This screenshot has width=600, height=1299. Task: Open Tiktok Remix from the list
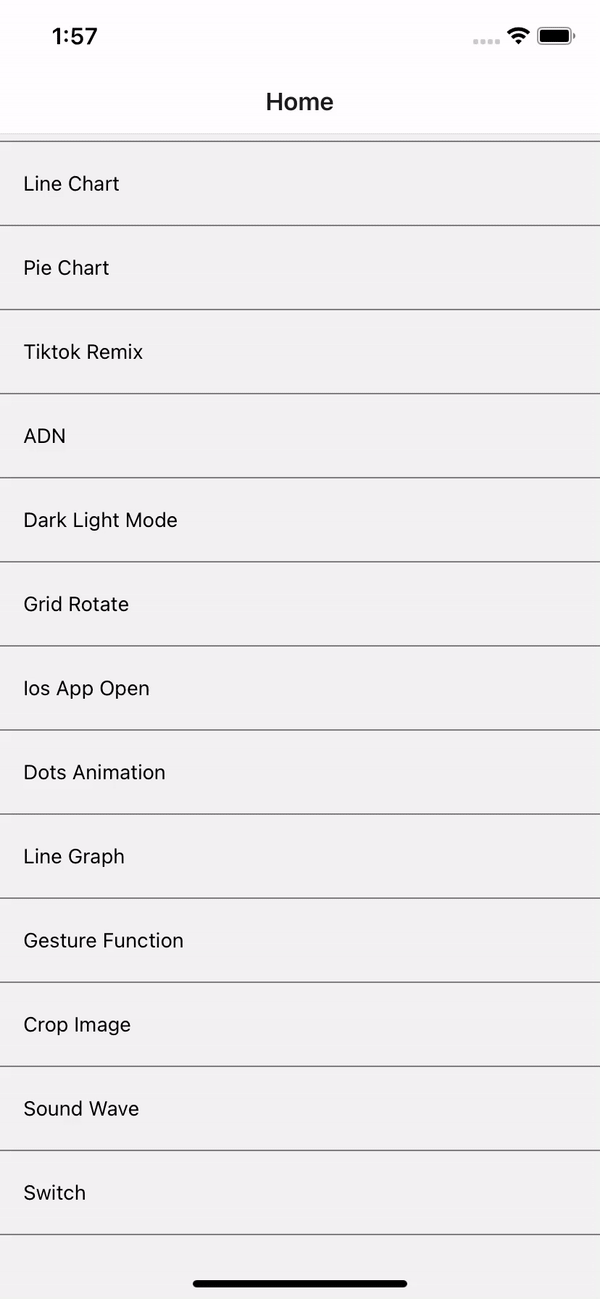84,352
